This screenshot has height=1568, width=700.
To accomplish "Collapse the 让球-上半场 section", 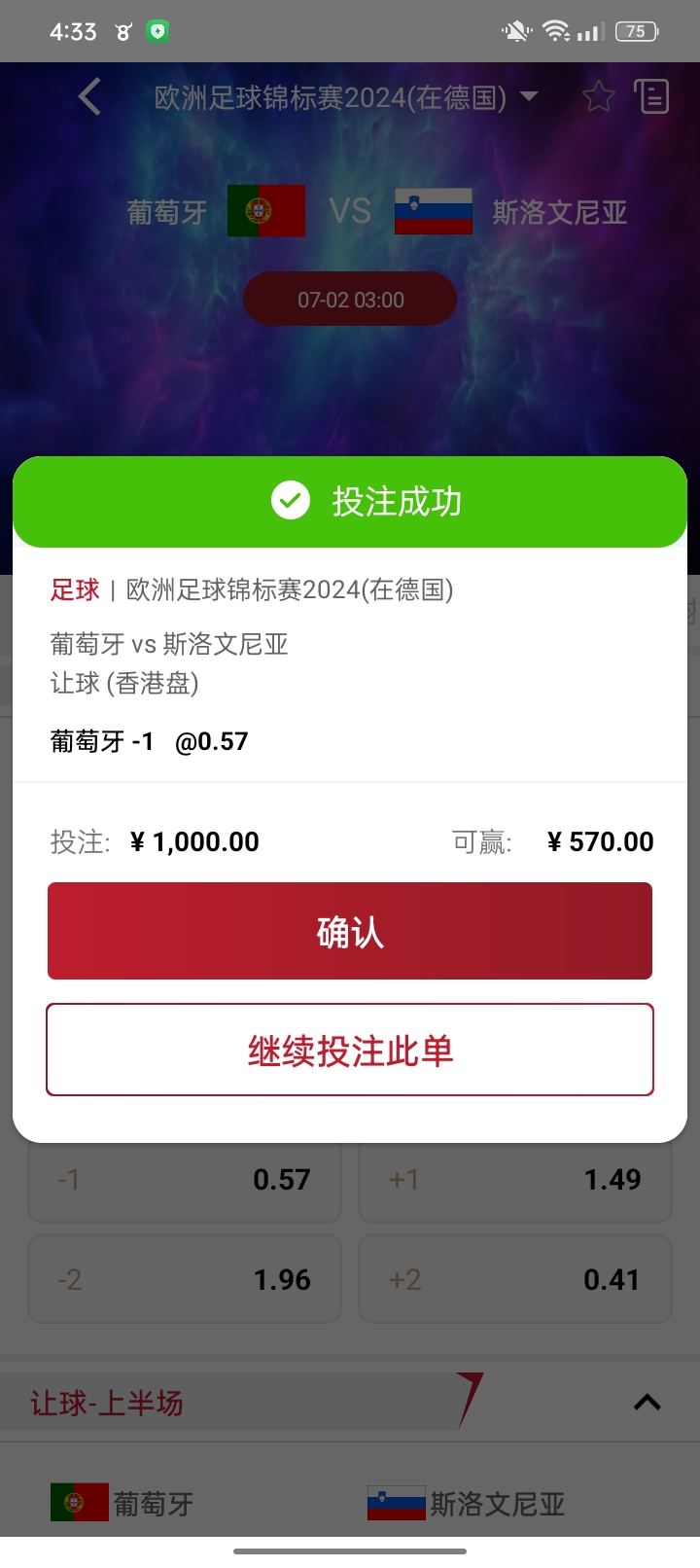I will 647,1403.
